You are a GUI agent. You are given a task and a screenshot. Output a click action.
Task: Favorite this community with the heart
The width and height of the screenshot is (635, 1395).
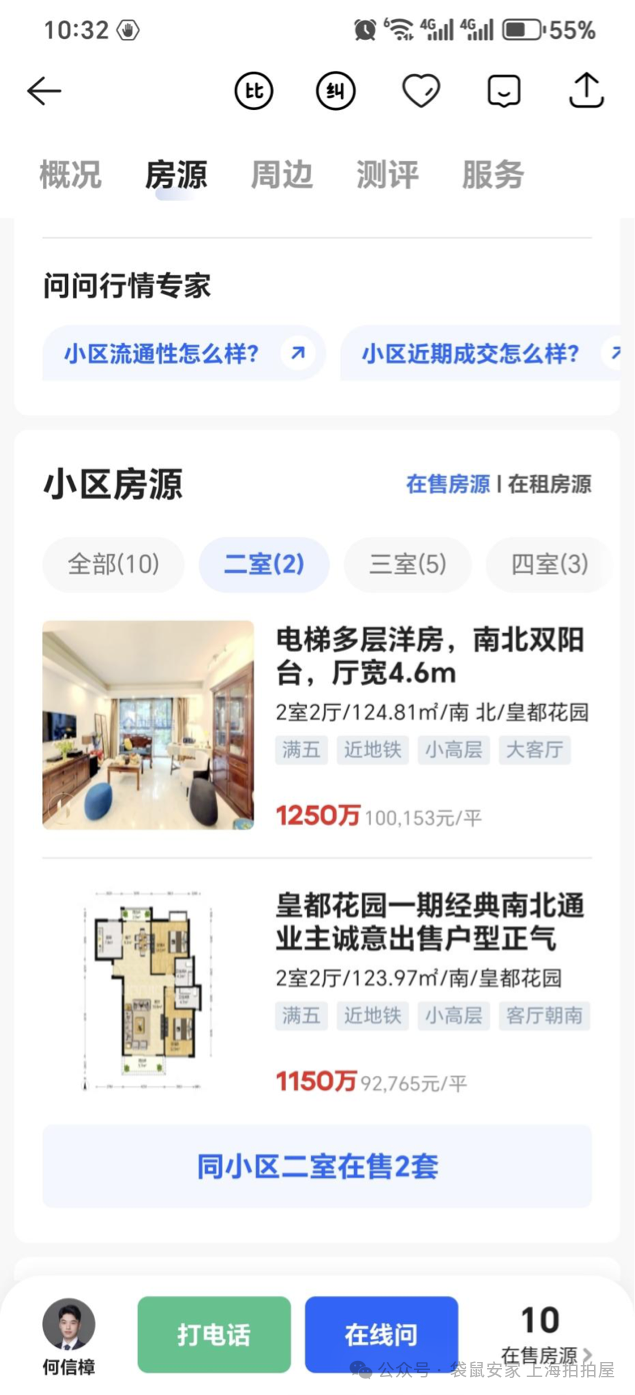[x=421, y=91]
